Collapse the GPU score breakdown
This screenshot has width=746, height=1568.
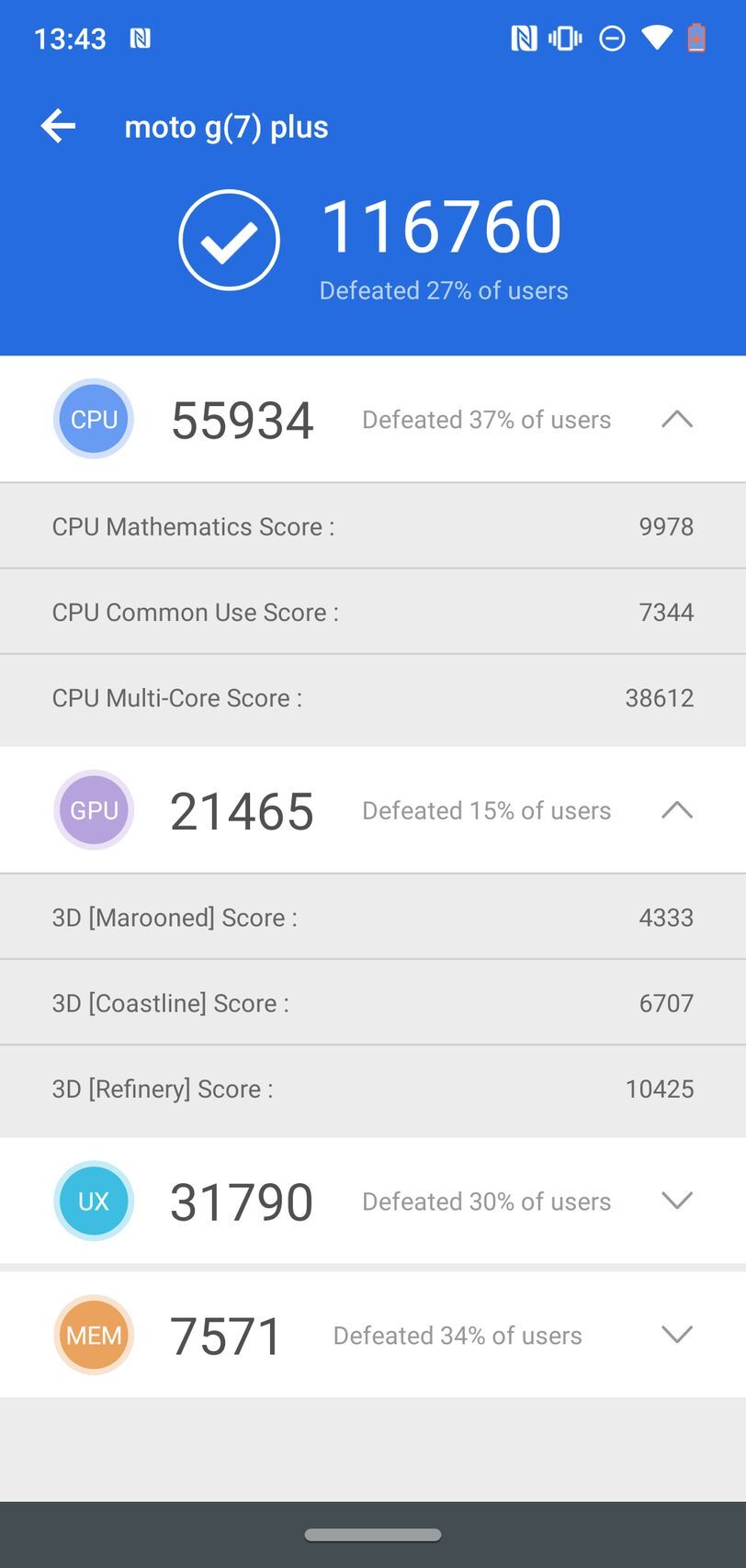[676, 810]
